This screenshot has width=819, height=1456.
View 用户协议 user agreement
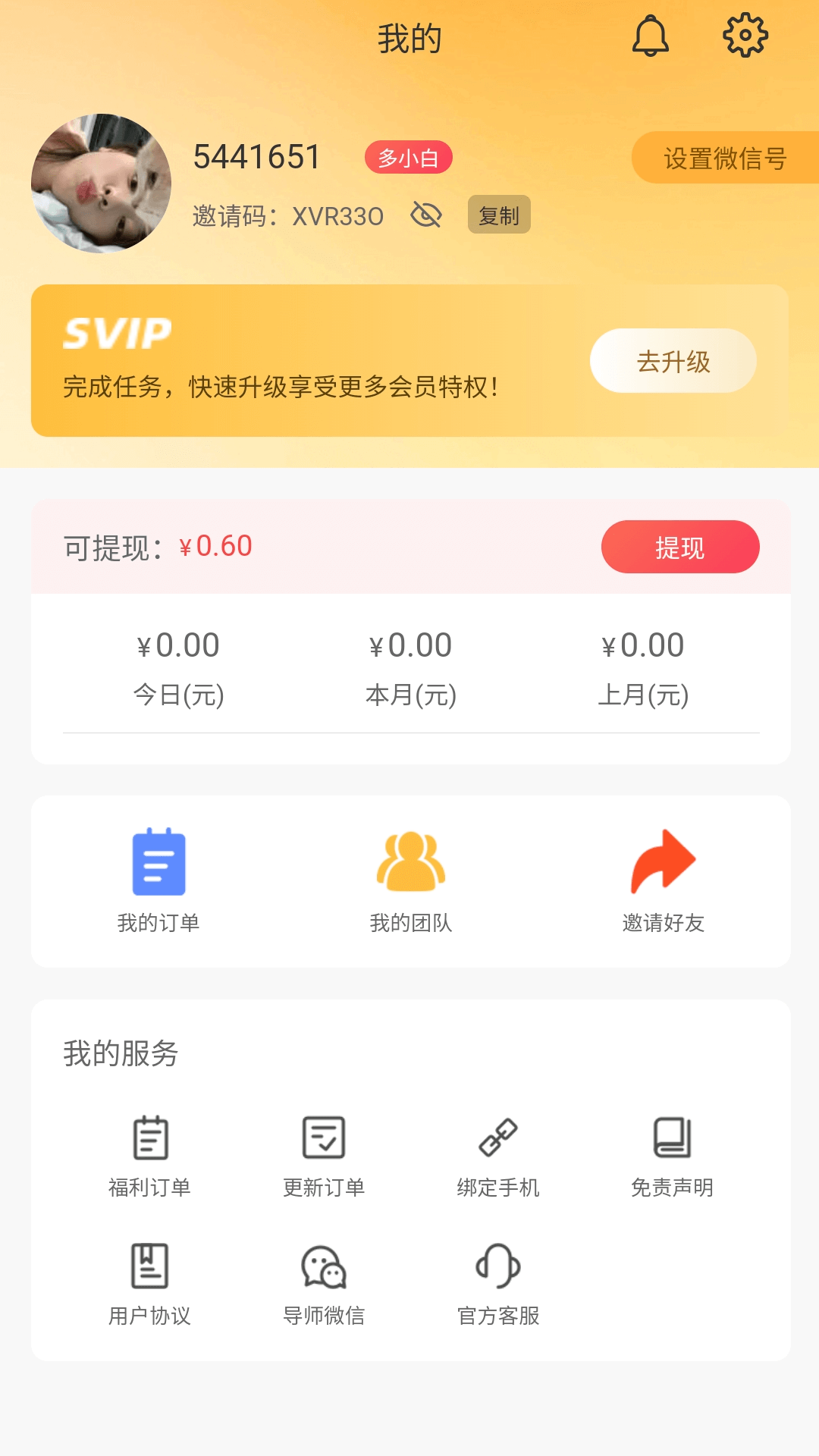(150, 1284)
